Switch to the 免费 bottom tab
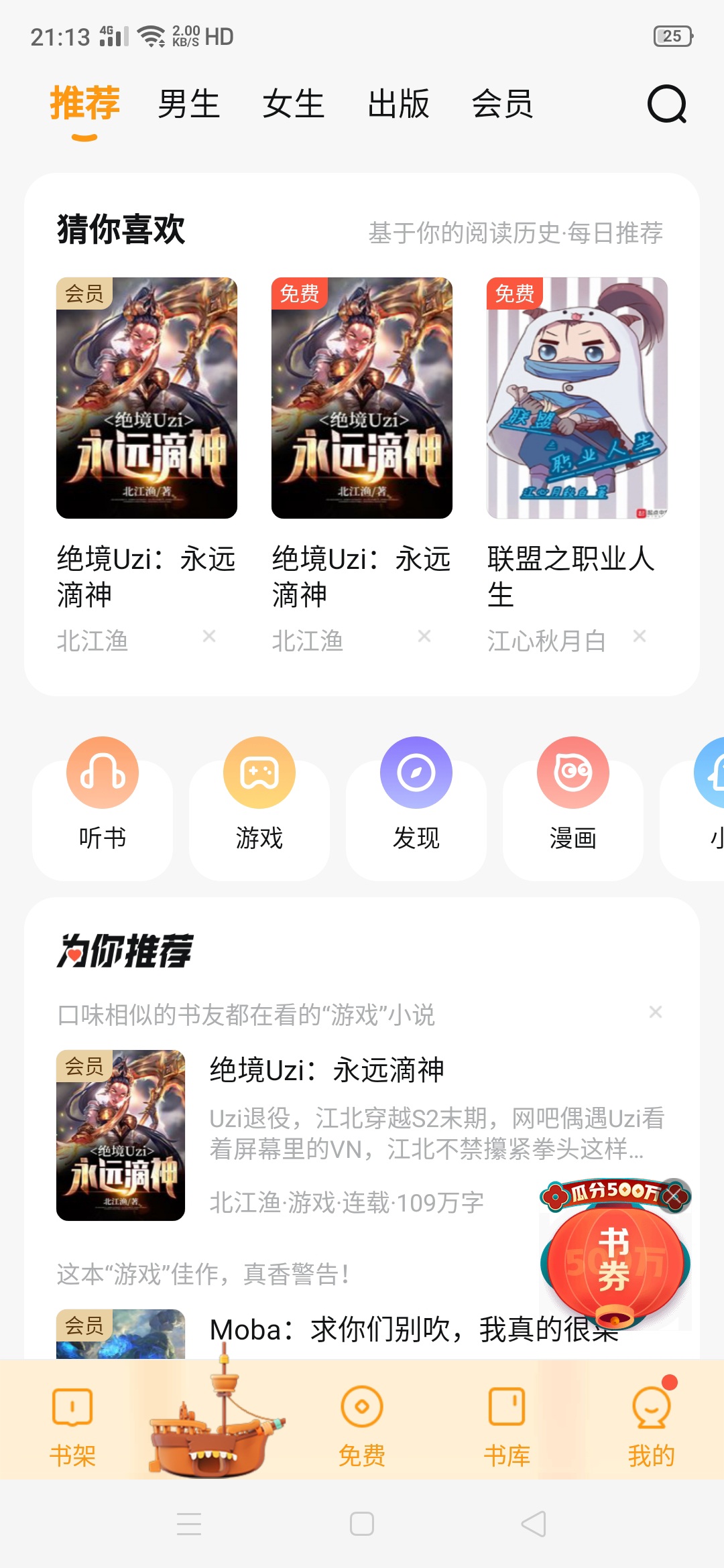 pos(362,1423)
